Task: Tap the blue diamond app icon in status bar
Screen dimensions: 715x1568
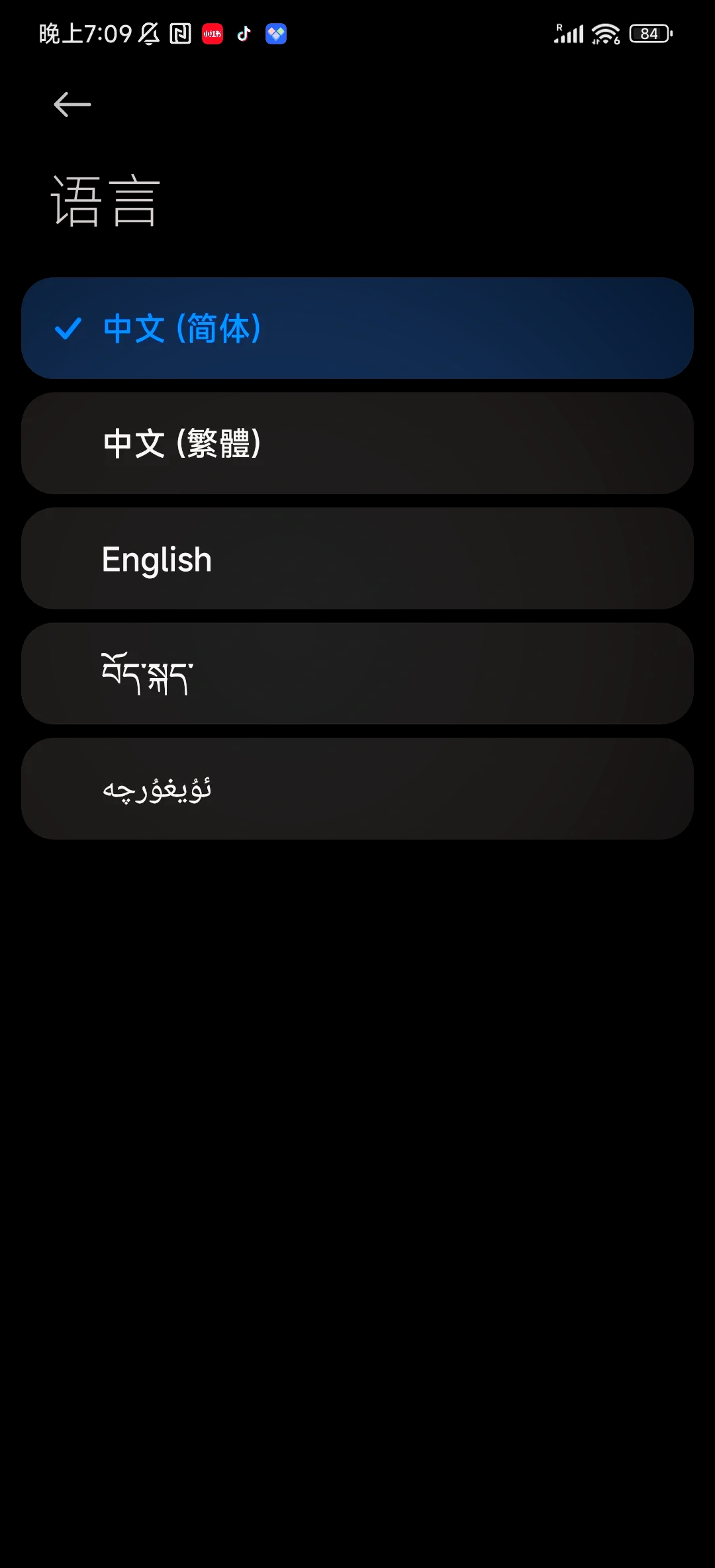Action: pyautogui.click(x=276, y=33)
